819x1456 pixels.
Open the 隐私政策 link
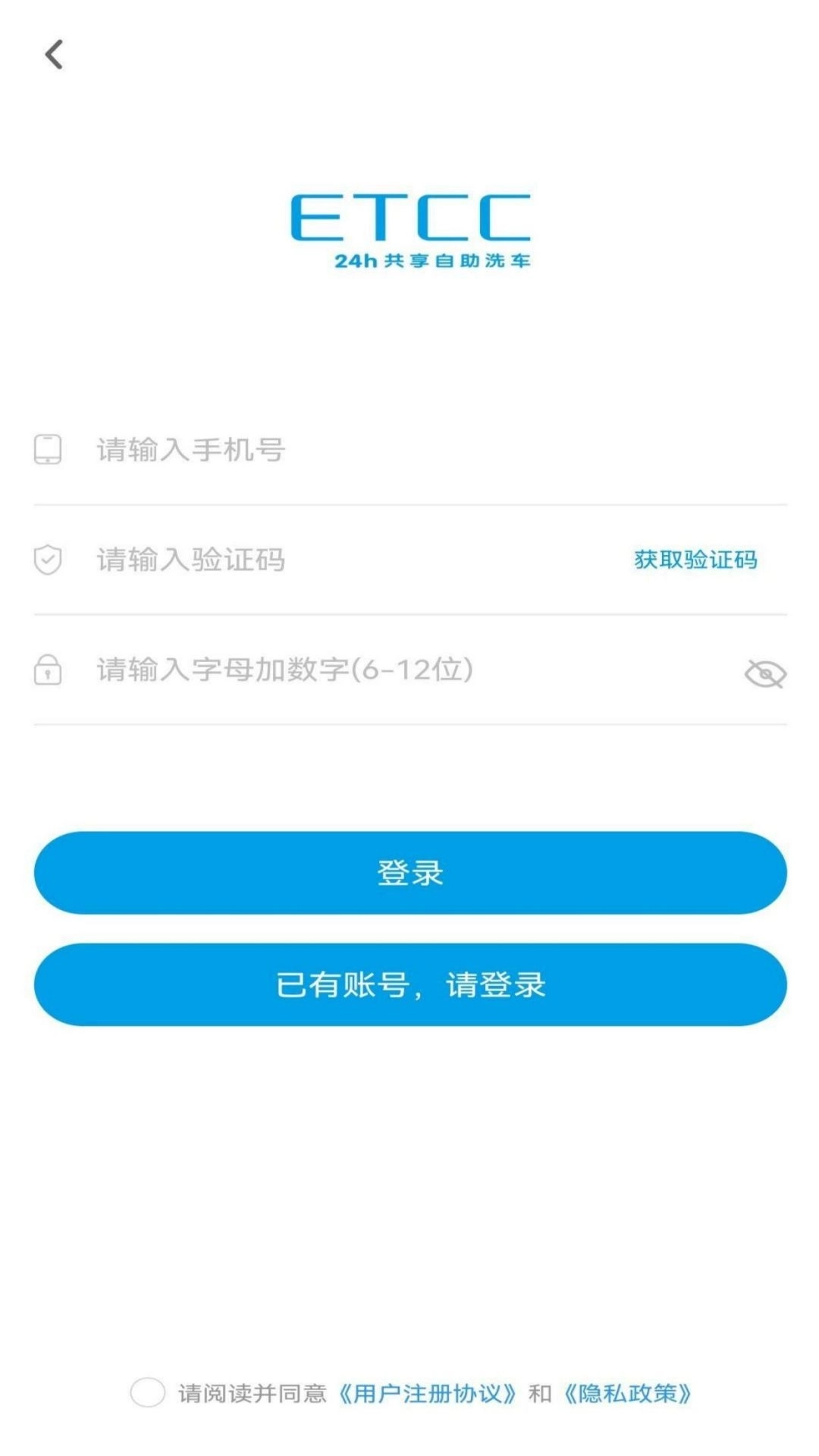[x=627, y=1394]
